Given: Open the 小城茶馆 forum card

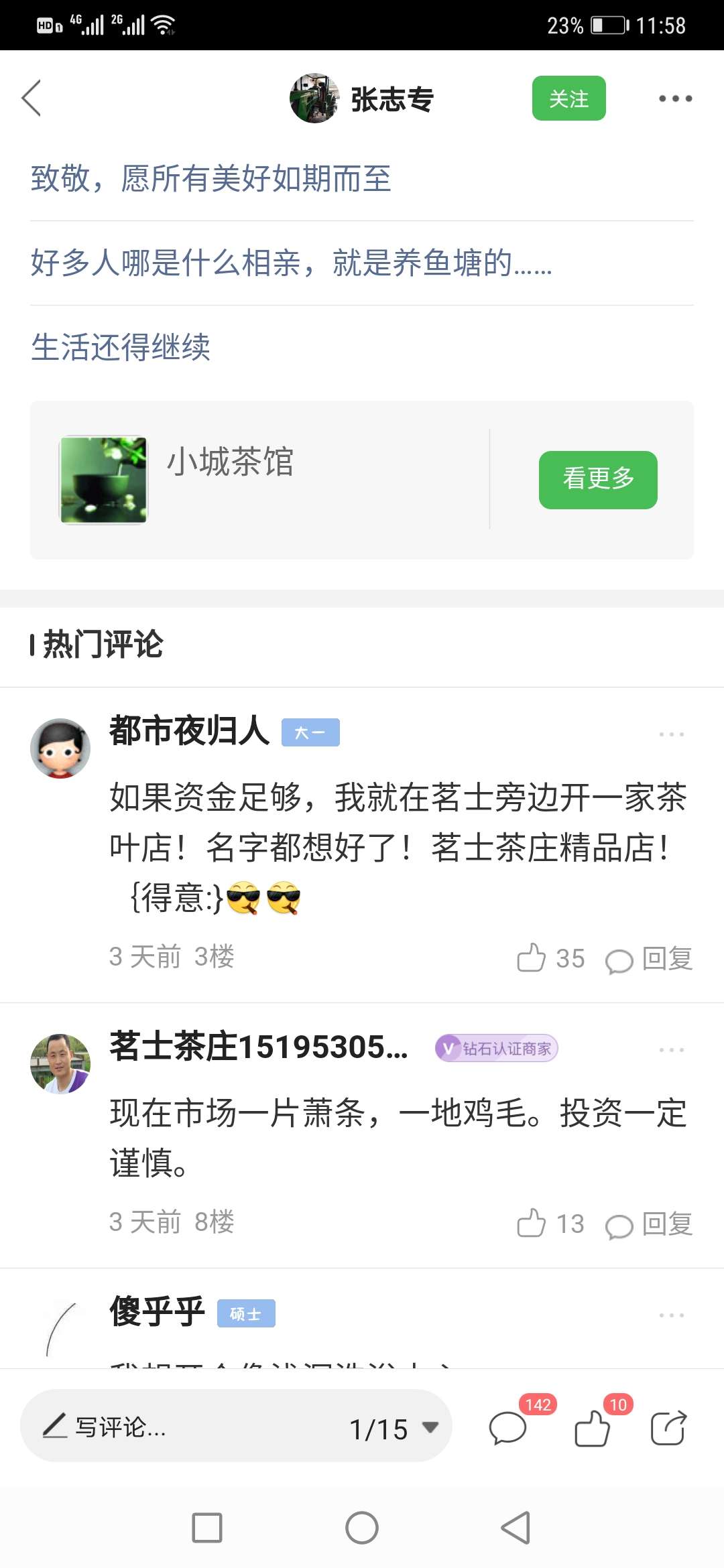Looking at the screenshot, I should pos(259,480).
